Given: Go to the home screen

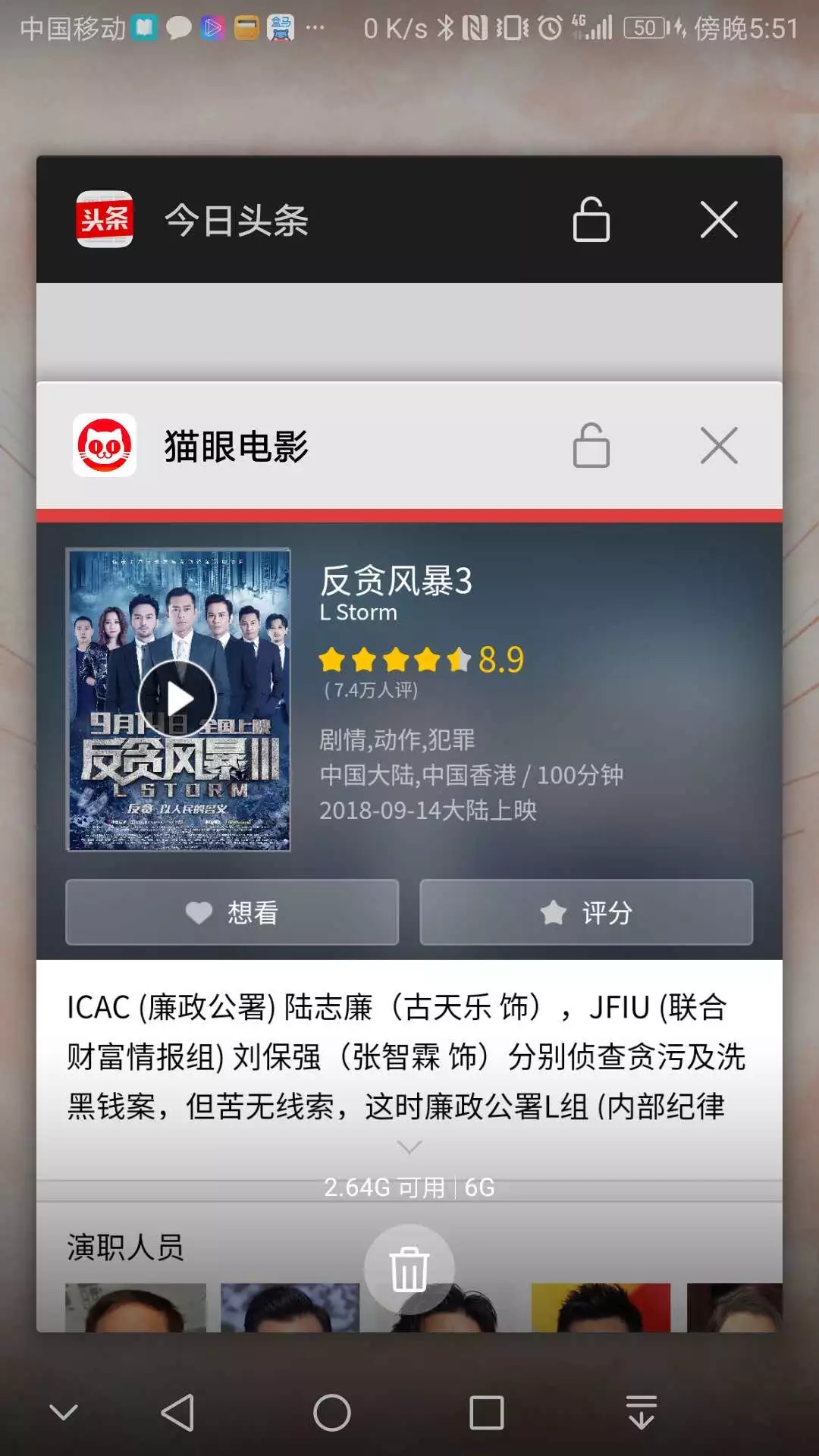Looking at the screenshot, I should tap(332, 1413).
